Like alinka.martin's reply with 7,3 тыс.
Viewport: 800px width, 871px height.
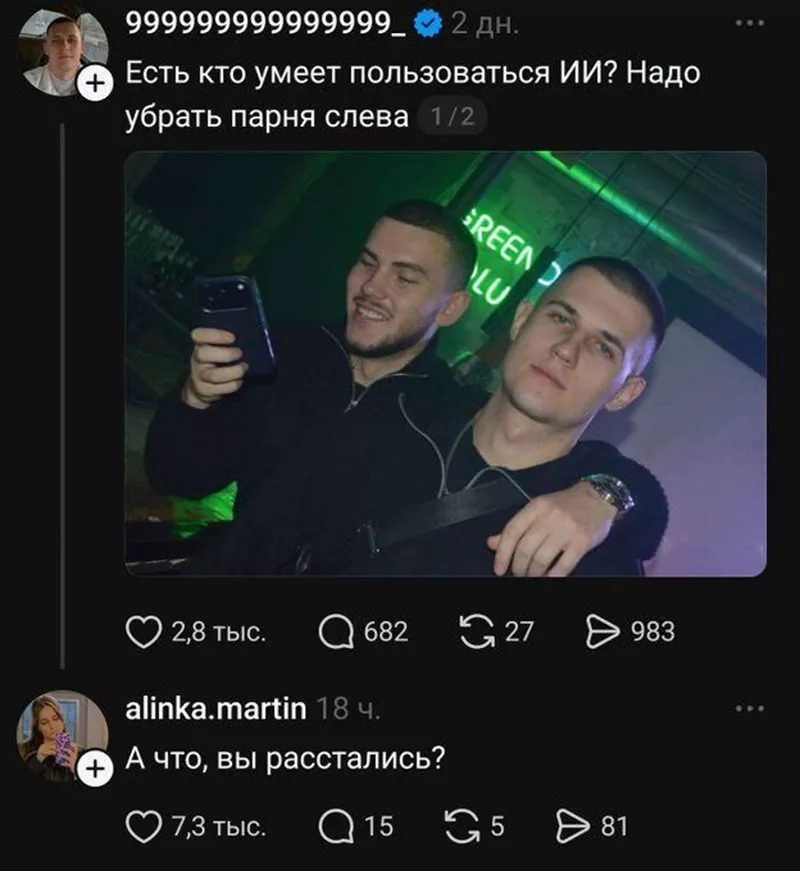pyautogui.click(x=145, y=826)
